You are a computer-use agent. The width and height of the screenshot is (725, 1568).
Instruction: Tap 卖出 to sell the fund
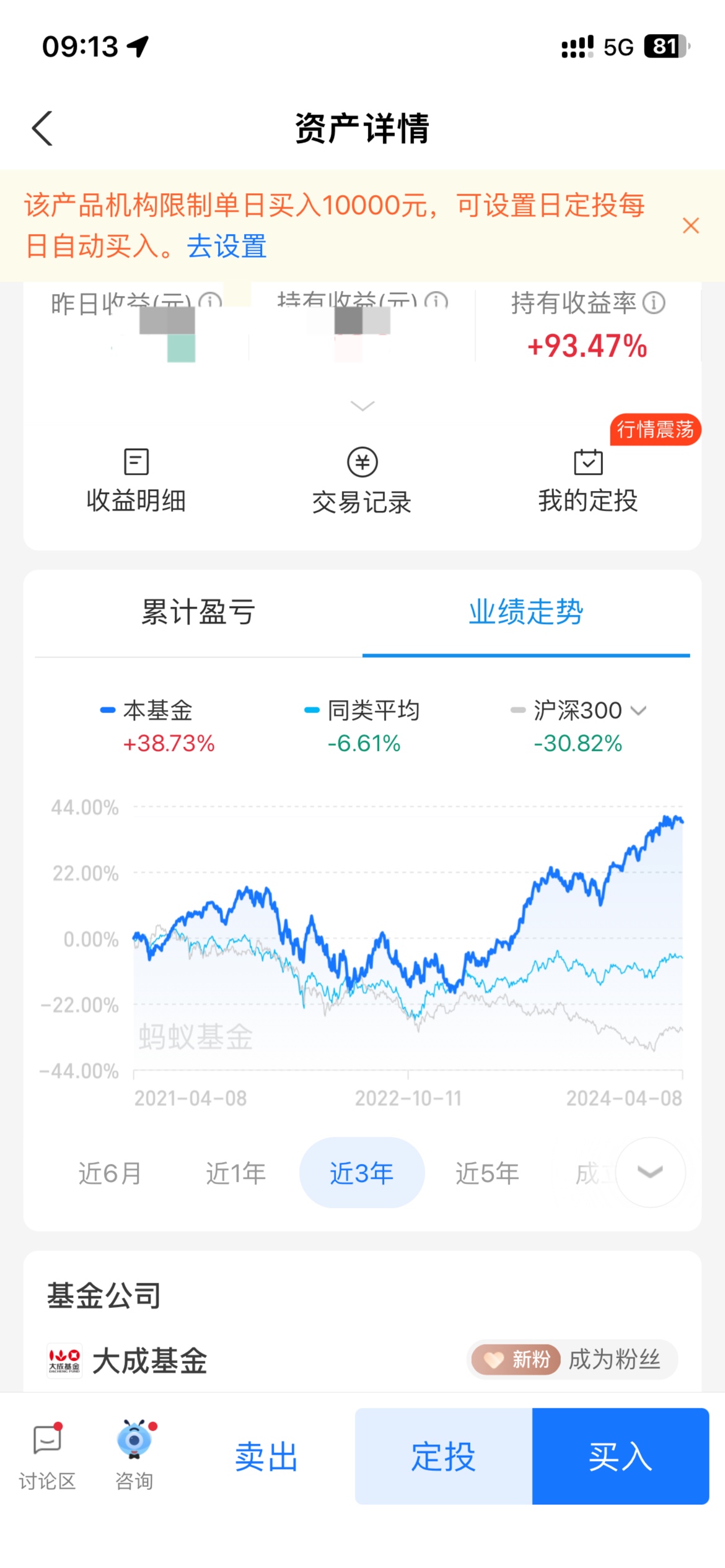tap(266, 1456)
